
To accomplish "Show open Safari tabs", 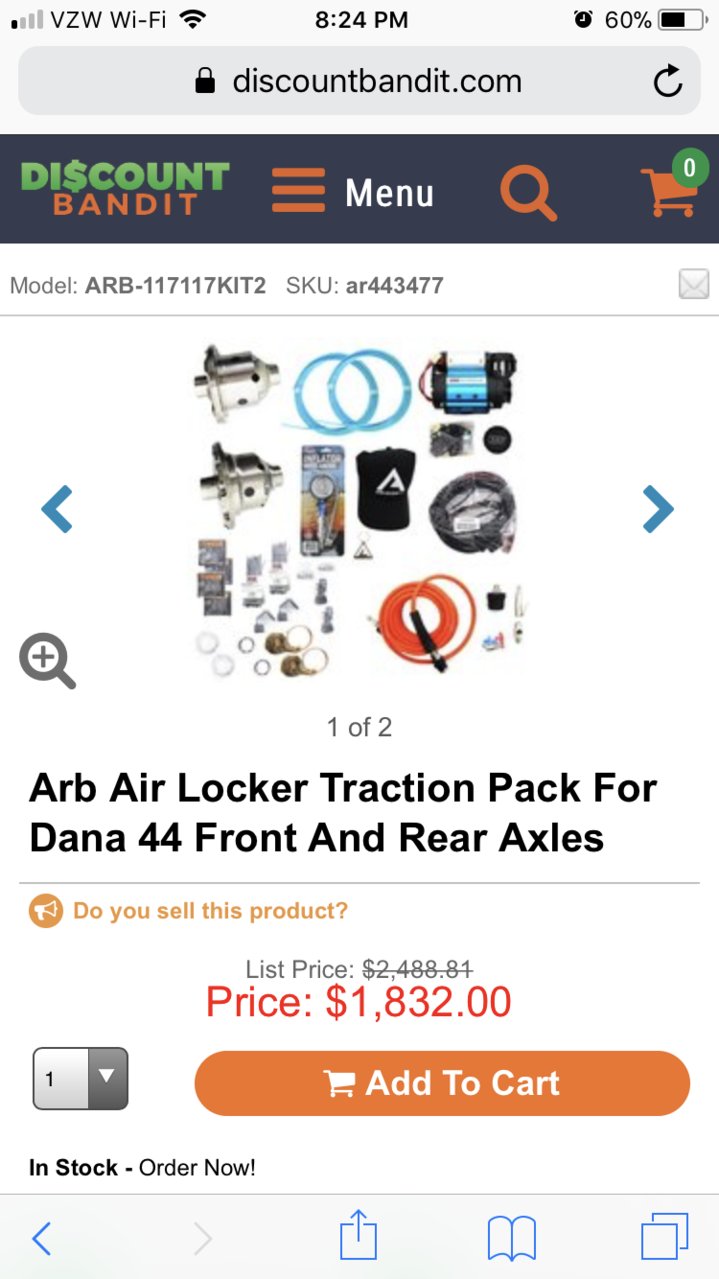I will coord(665,1238).
